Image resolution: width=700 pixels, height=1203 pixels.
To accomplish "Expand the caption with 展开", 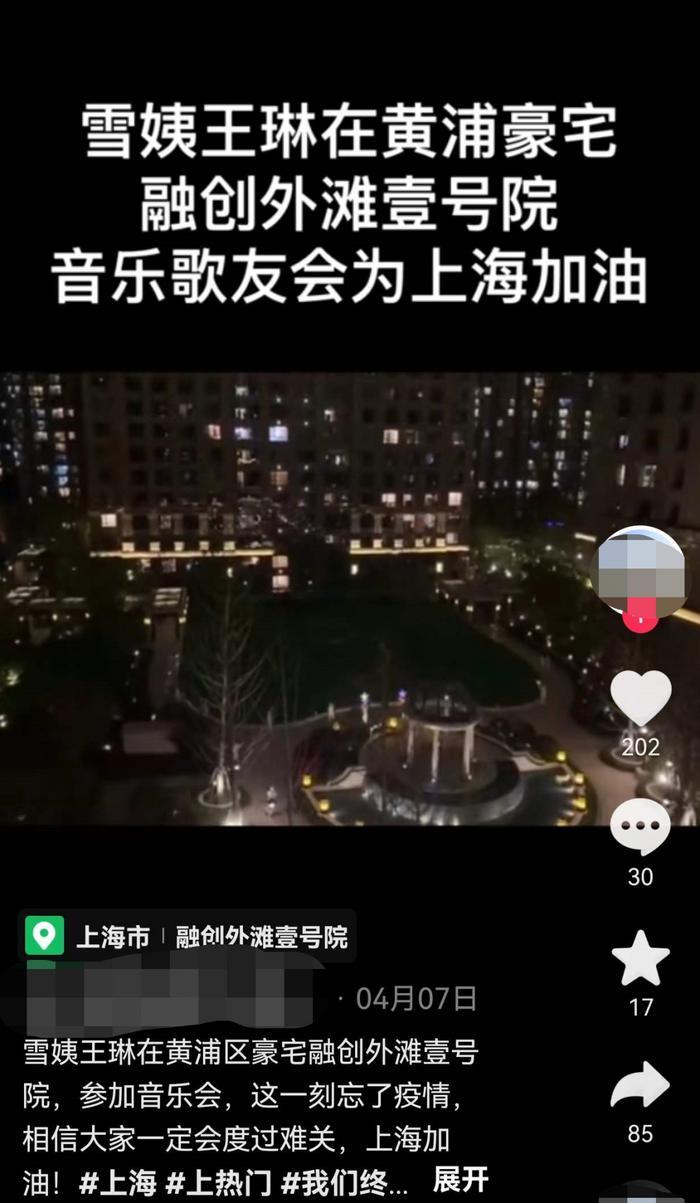I will (461, 1180).
